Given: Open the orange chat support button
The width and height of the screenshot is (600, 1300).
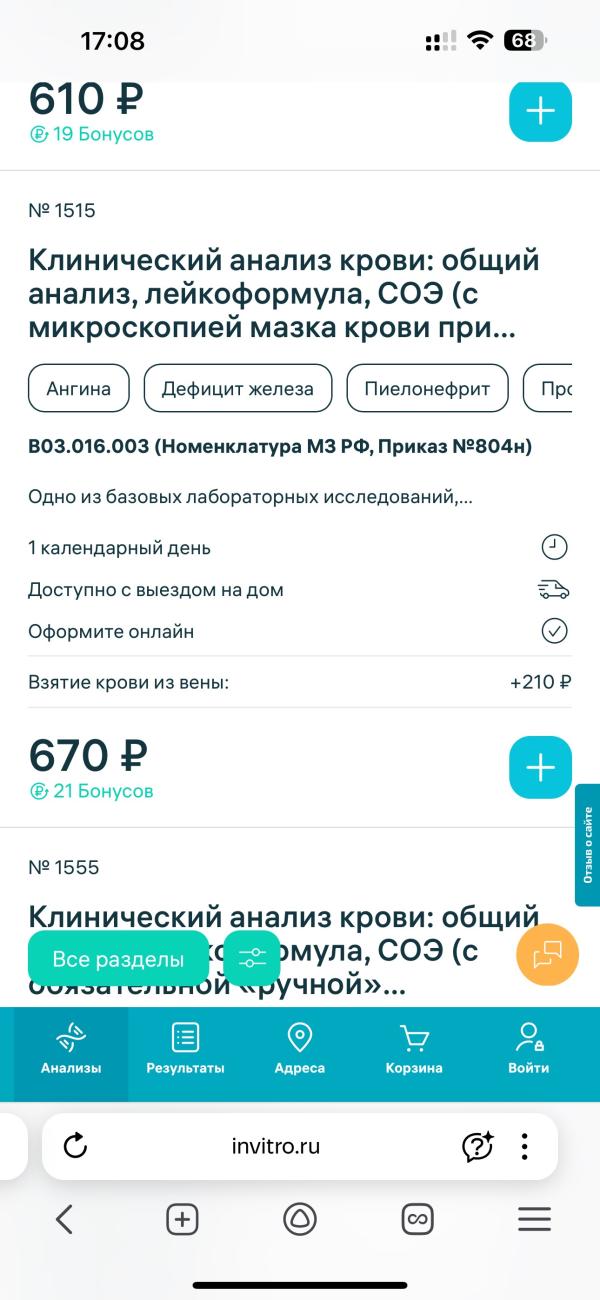Looking at the screenshot, I should (547, 956).
